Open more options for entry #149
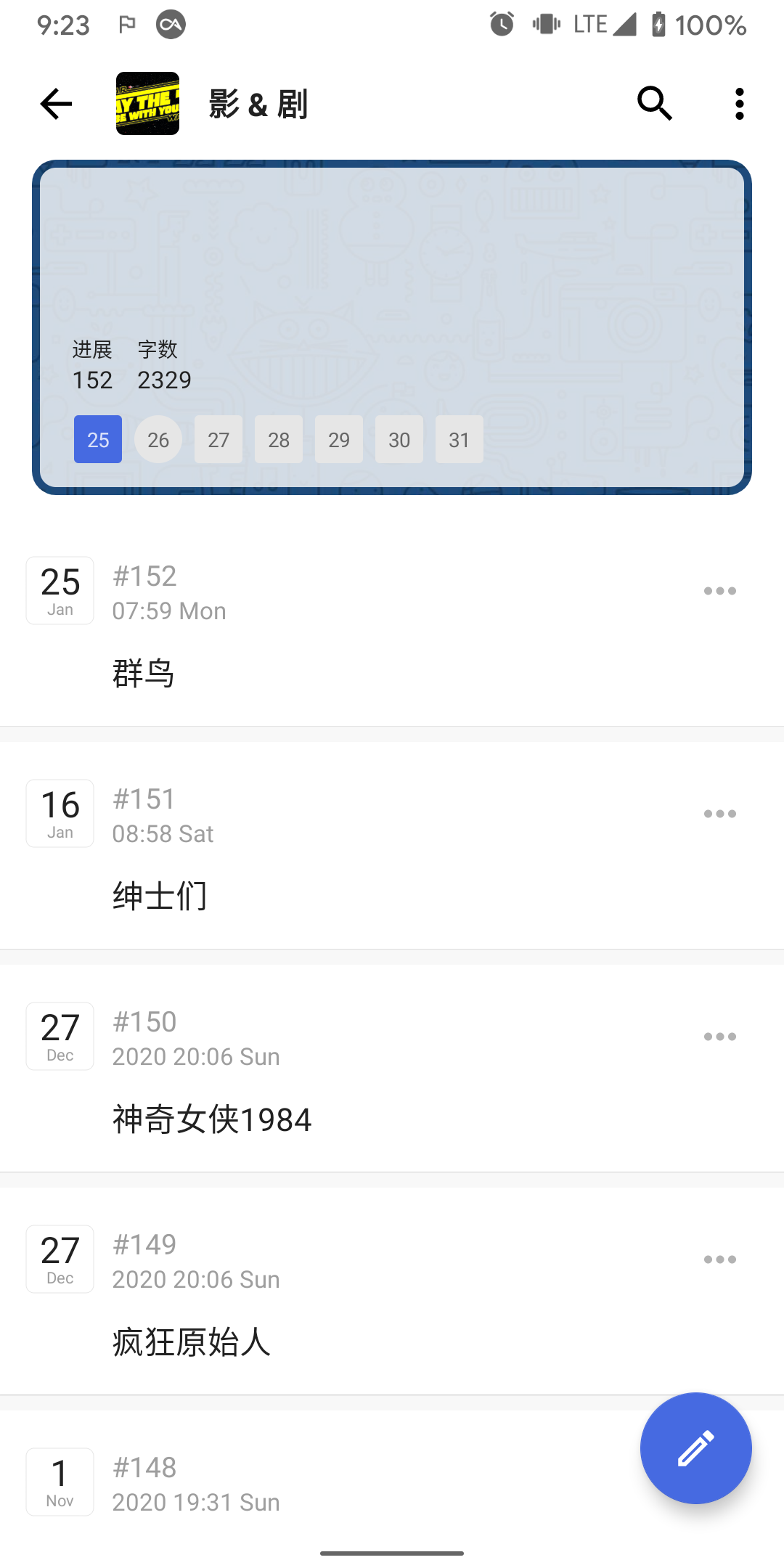 click(x=720, y=1259)
